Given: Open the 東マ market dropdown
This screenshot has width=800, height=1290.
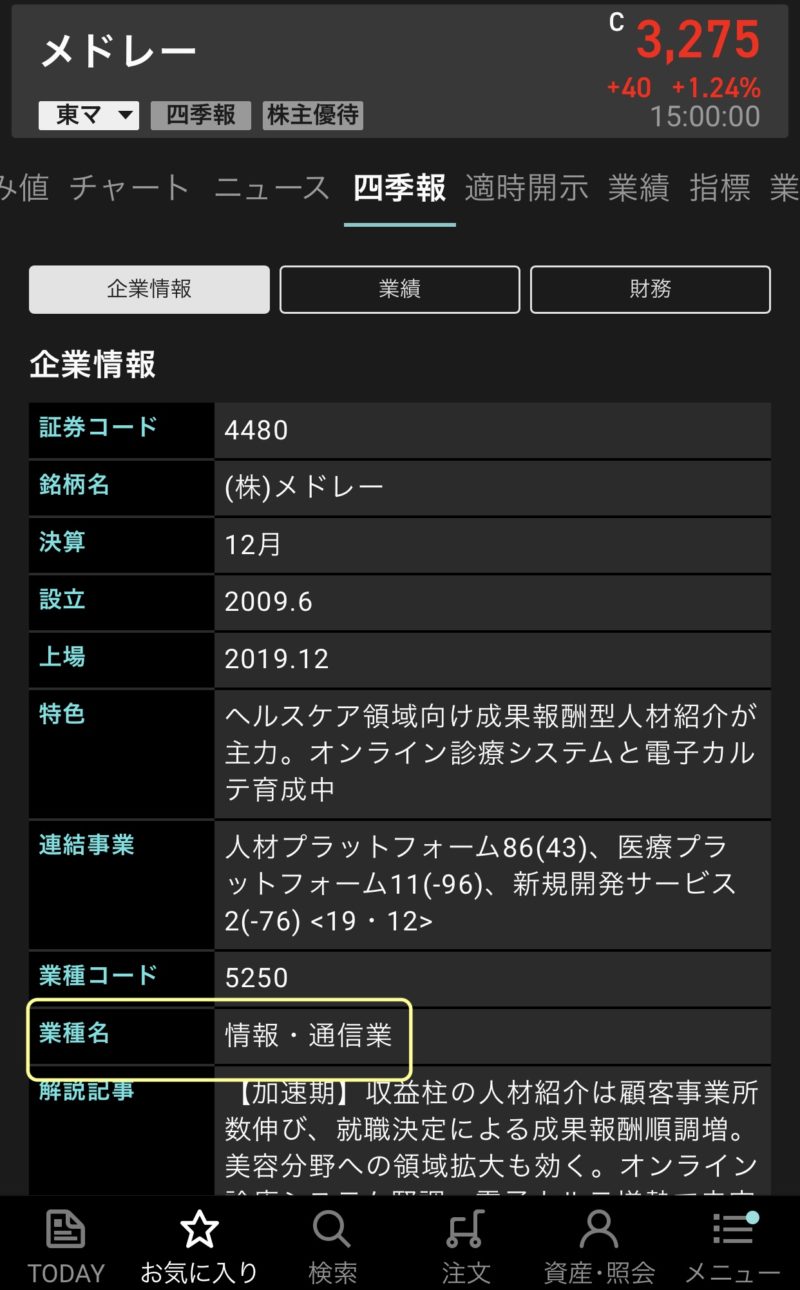Looking at the screenshot, I should [x=88, y=115].
